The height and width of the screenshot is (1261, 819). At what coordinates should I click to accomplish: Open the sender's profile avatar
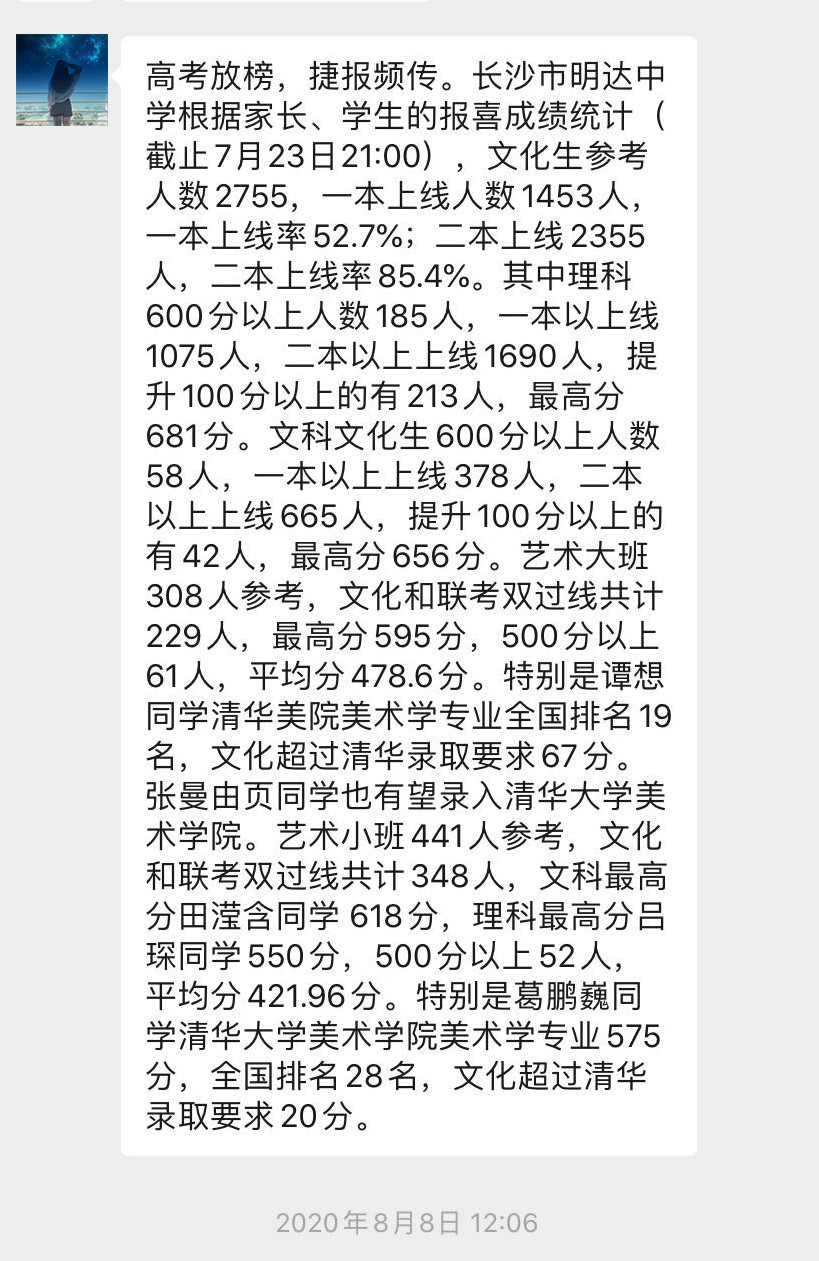point(61,80)
